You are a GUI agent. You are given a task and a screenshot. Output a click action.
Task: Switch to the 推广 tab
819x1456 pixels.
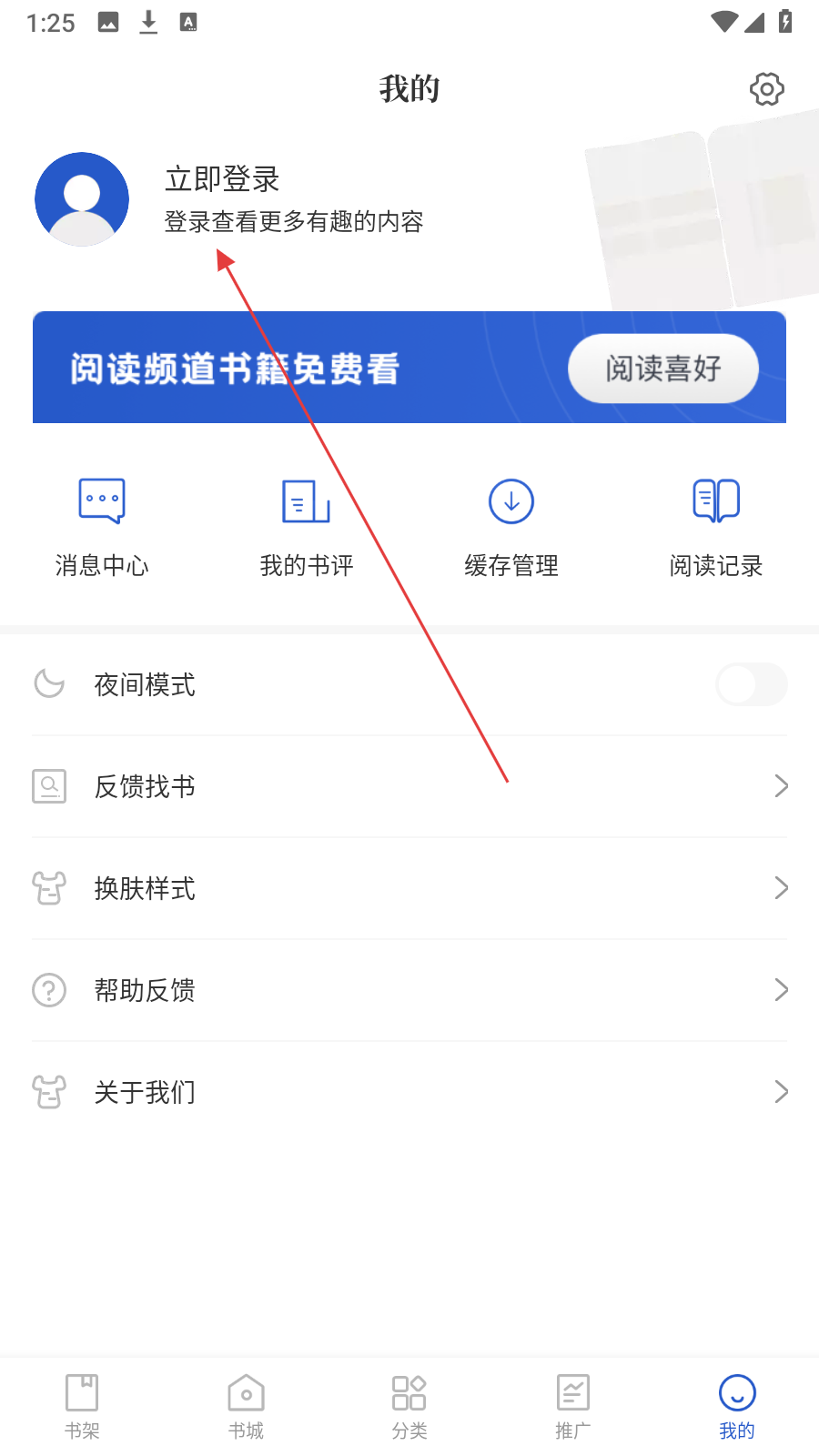point(573,1406)
